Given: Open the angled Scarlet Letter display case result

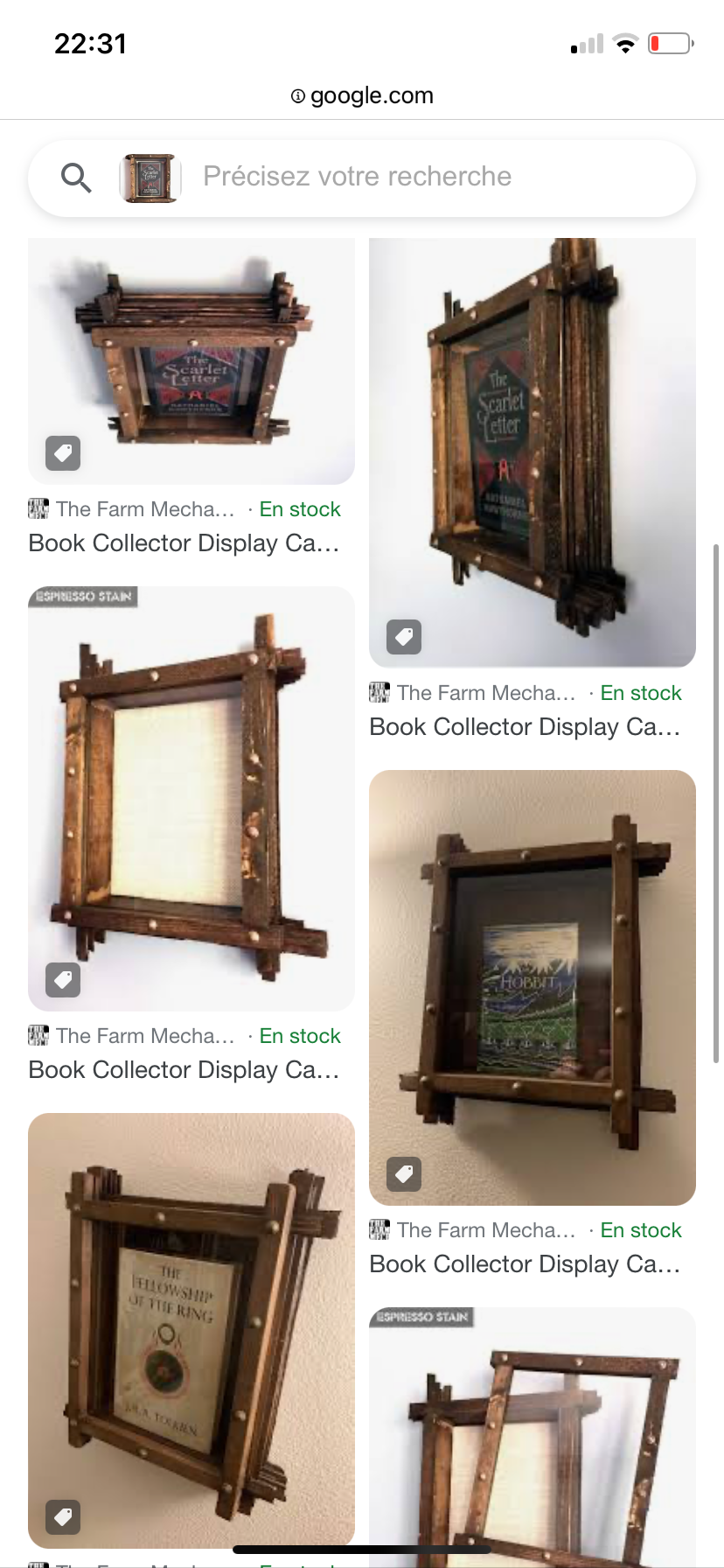Looking at the screenshot, I should (533, 452).
